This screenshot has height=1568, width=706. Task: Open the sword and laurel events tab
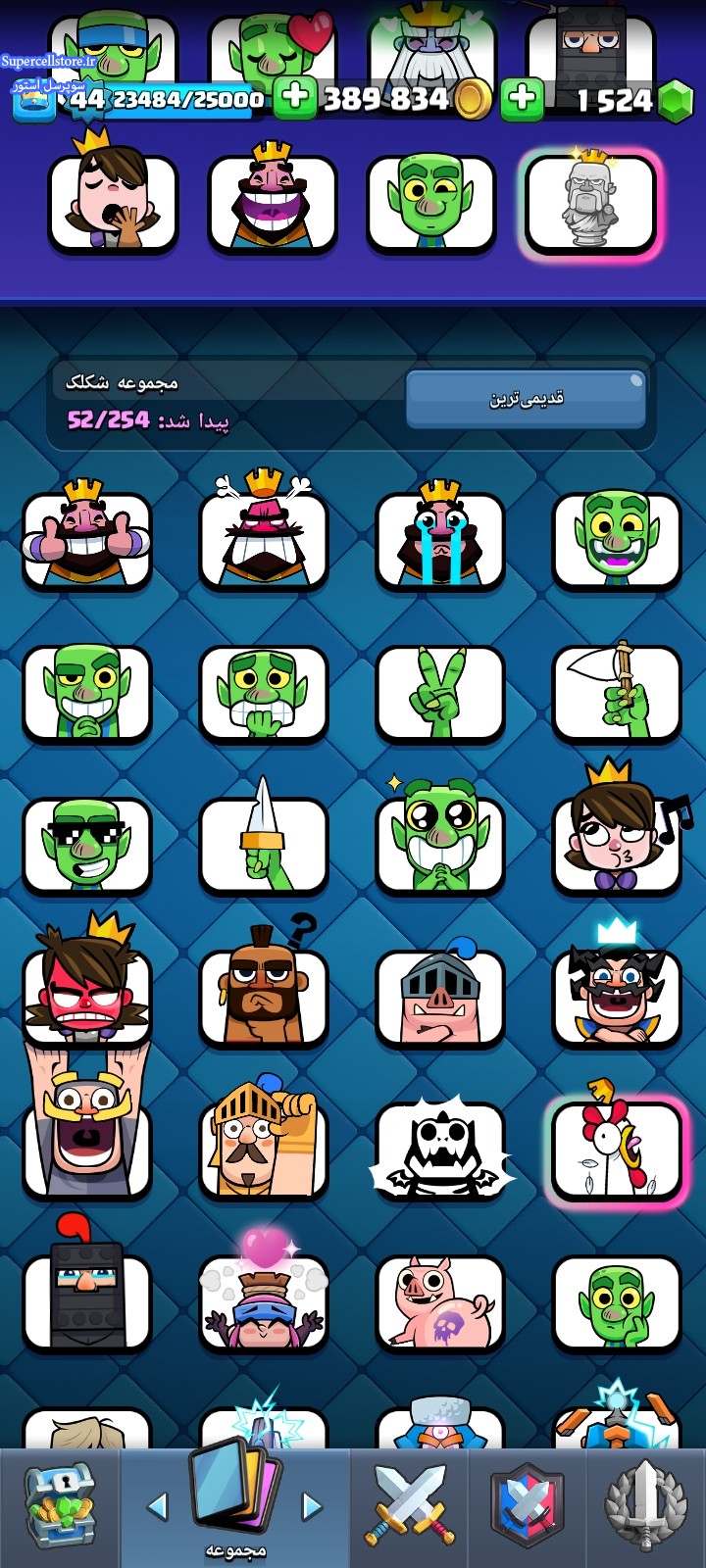[x=645, y=1507]
